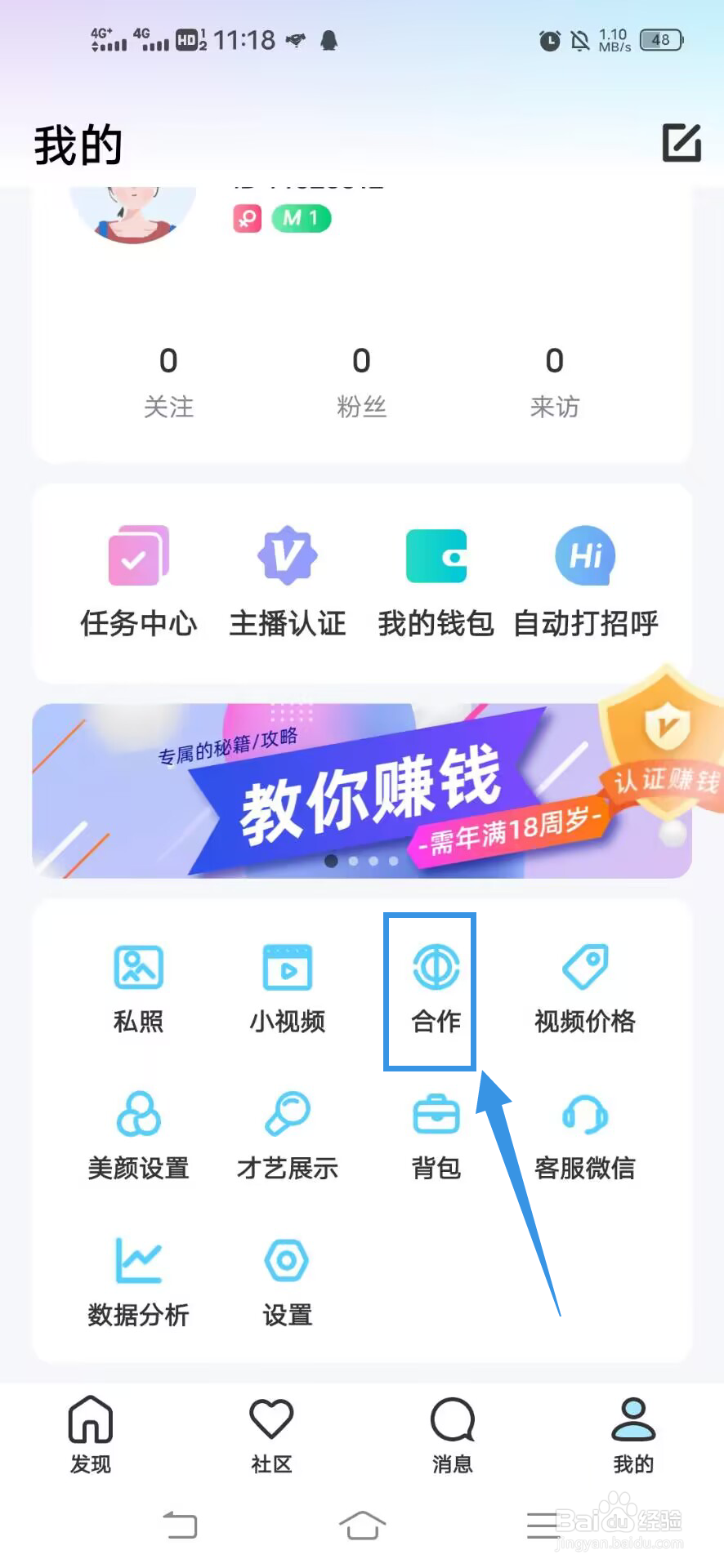Open the 我的钱包 wallet icon
The width and height of the screenshot is (724, 1568).
pos(436,580)
